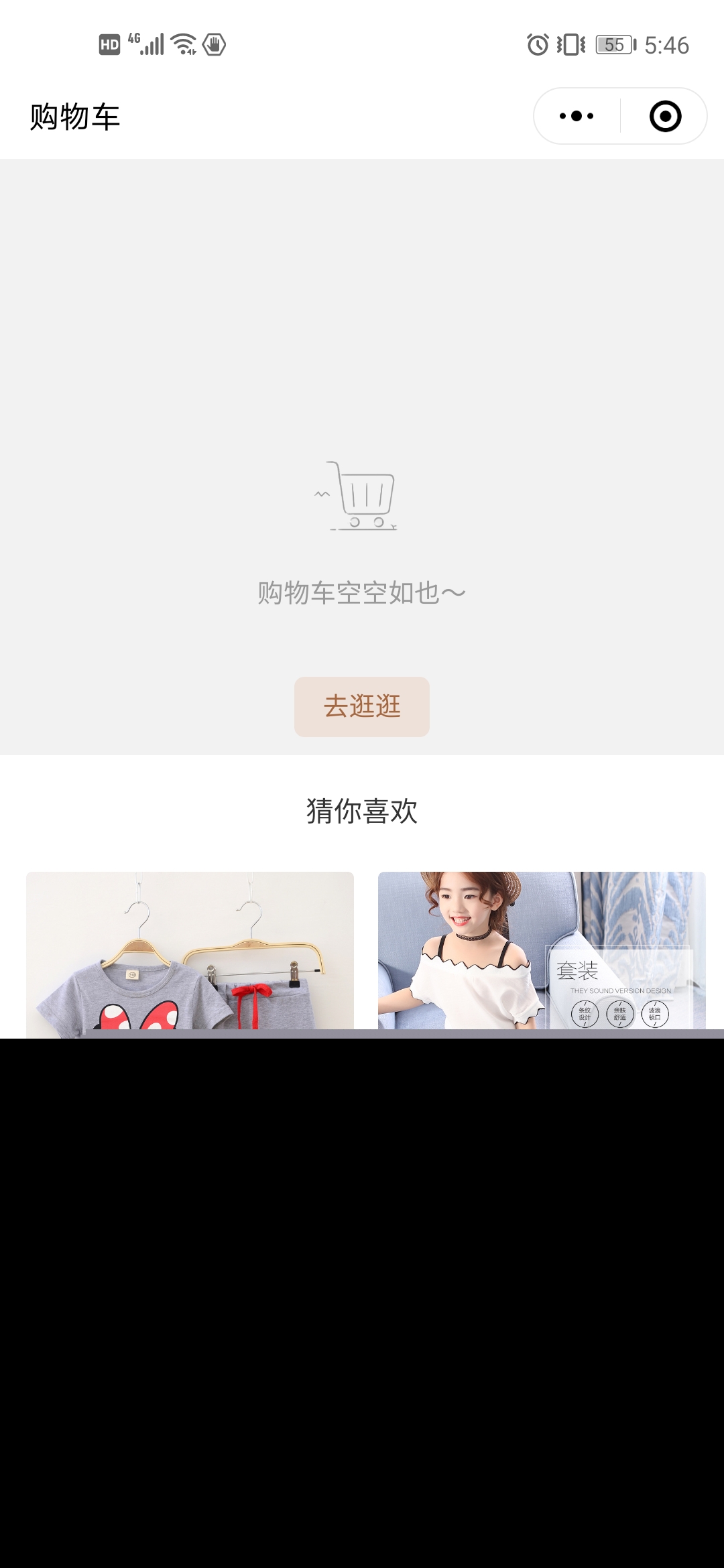The width and height of the screenshot is (724, 1568).
Task: Tap the 去逛逛 button
Action: tap(362, 706)
